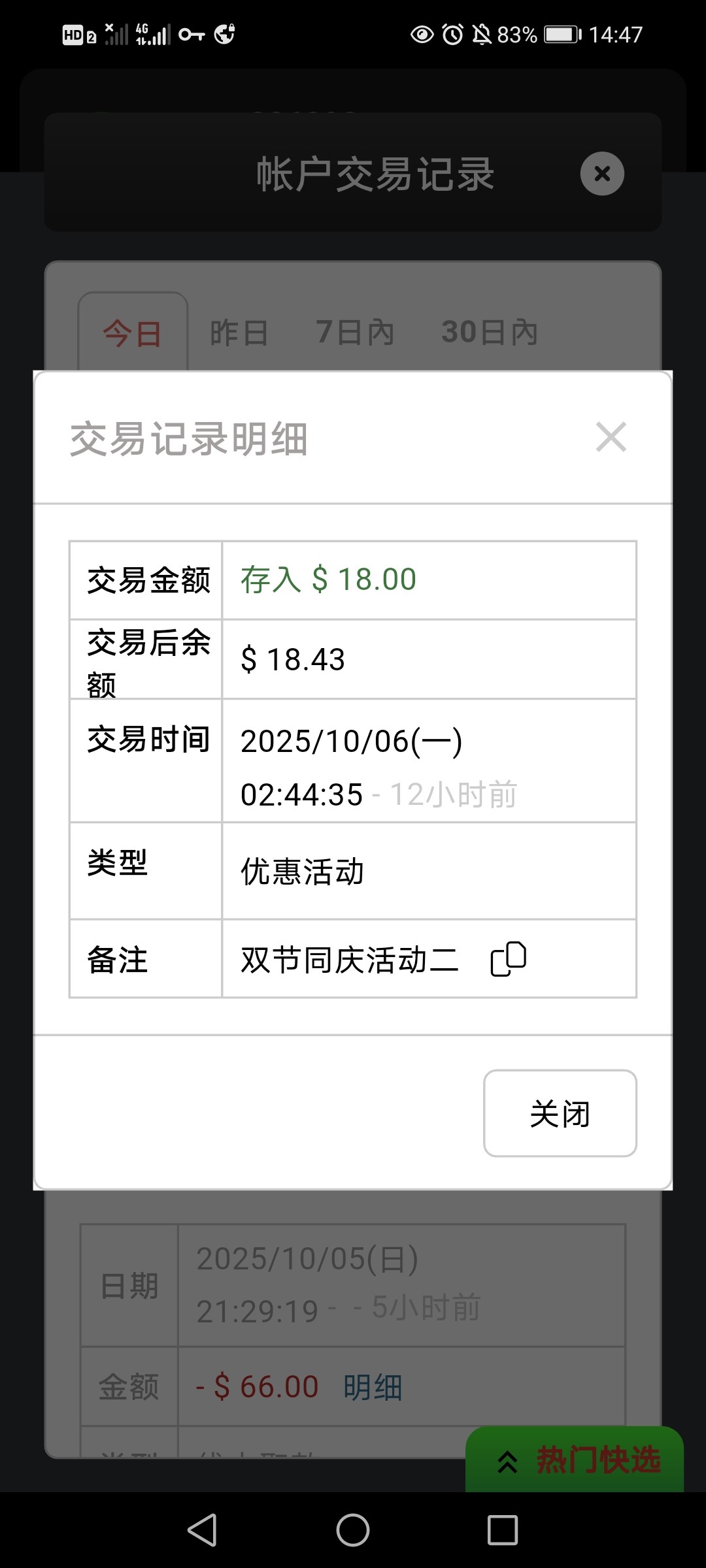Tap the 关闭 button

coord(560,1113)
